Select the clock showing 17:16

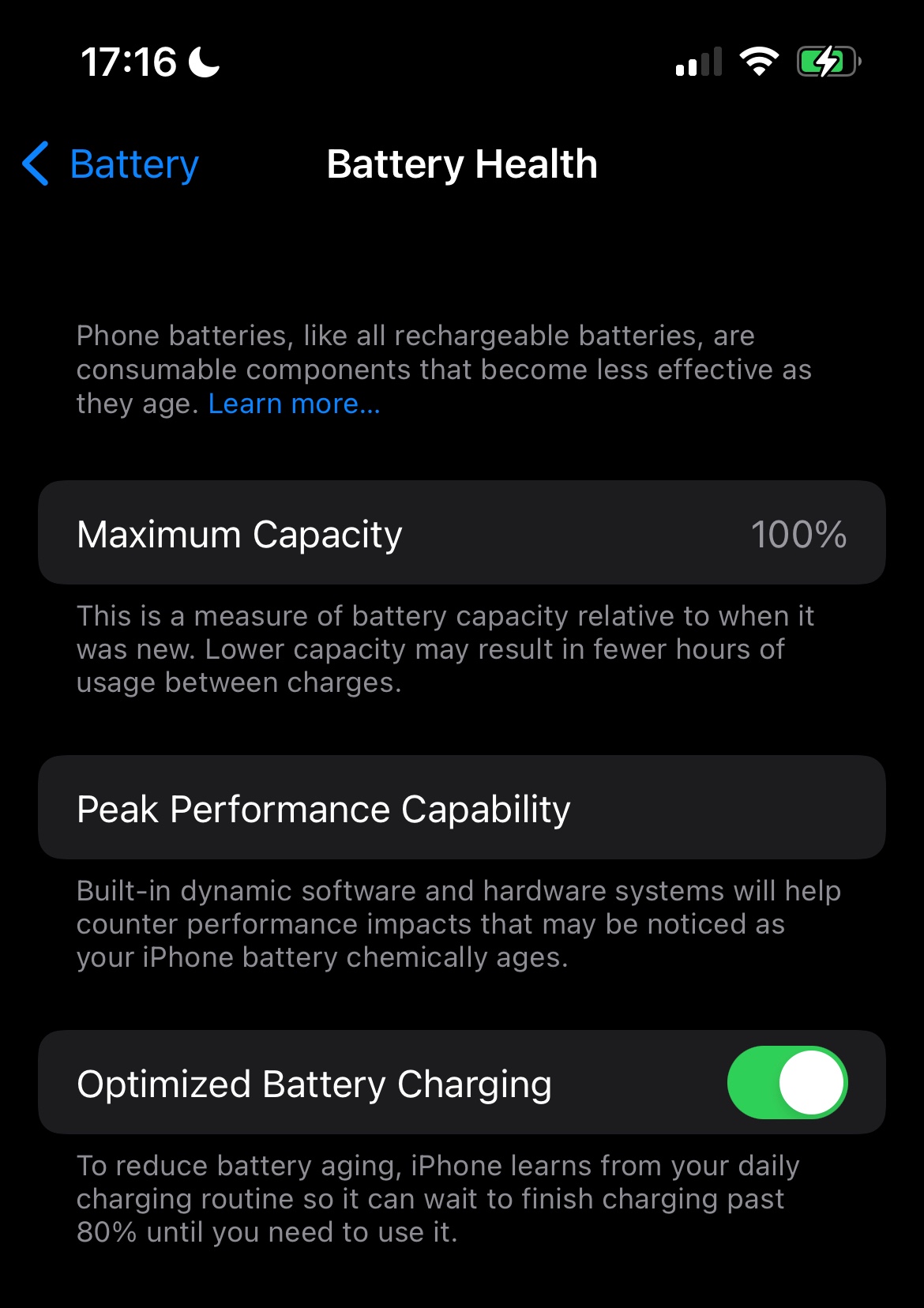click(130, 65)
